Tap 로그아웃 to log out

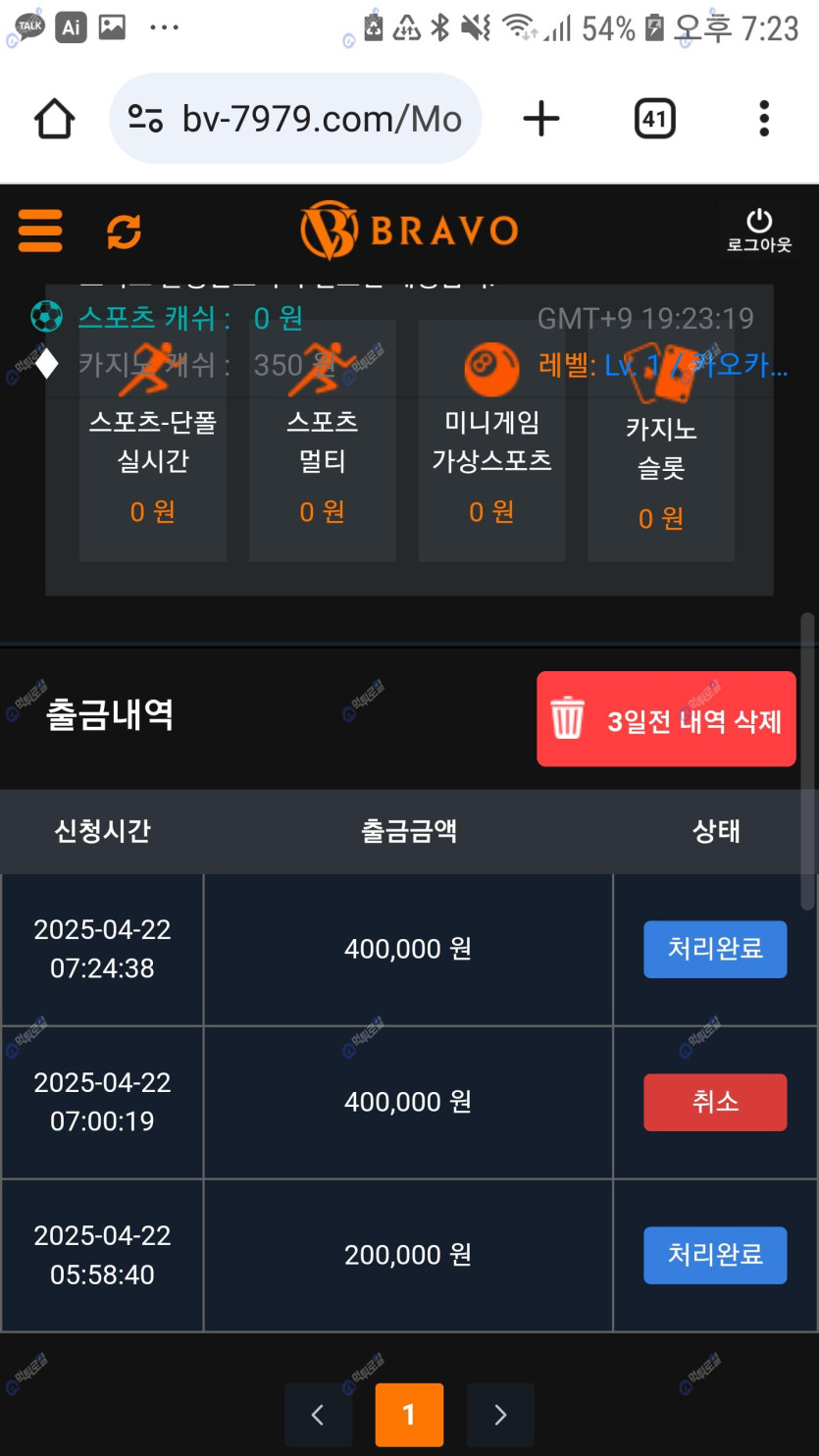(758, 232)
